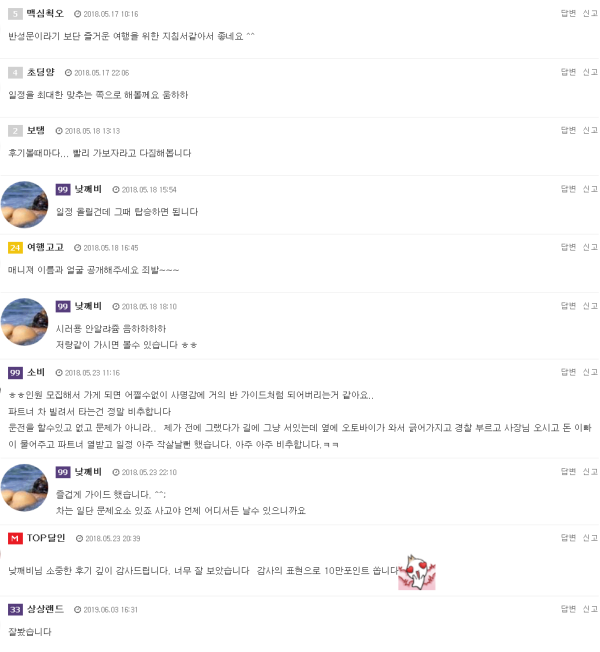
Task: Reply to 상상랜드's comment
Action: click(567, 609)
